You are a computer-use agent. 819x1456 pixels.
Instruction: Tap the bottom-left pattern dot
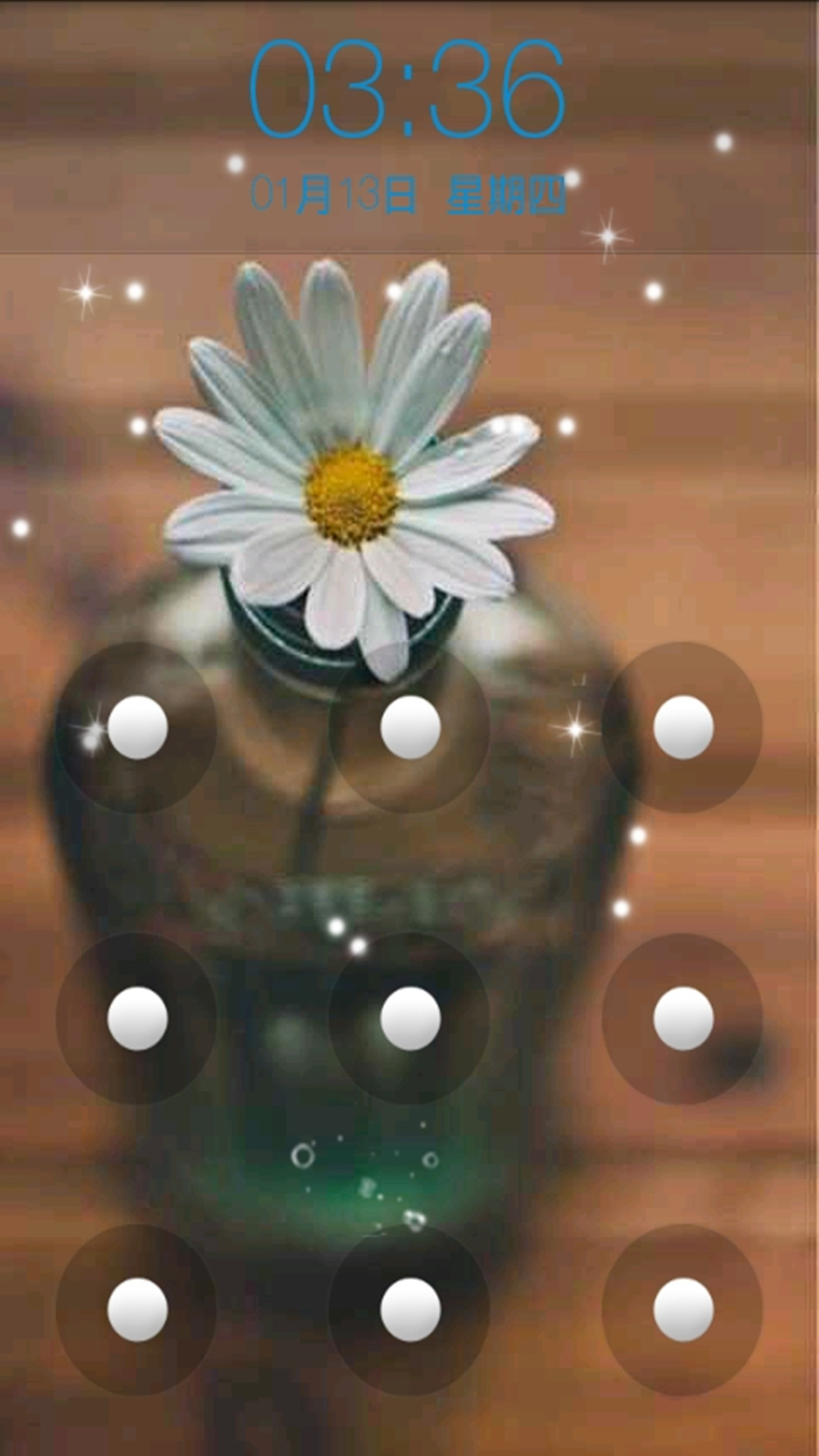point(137,1310)
